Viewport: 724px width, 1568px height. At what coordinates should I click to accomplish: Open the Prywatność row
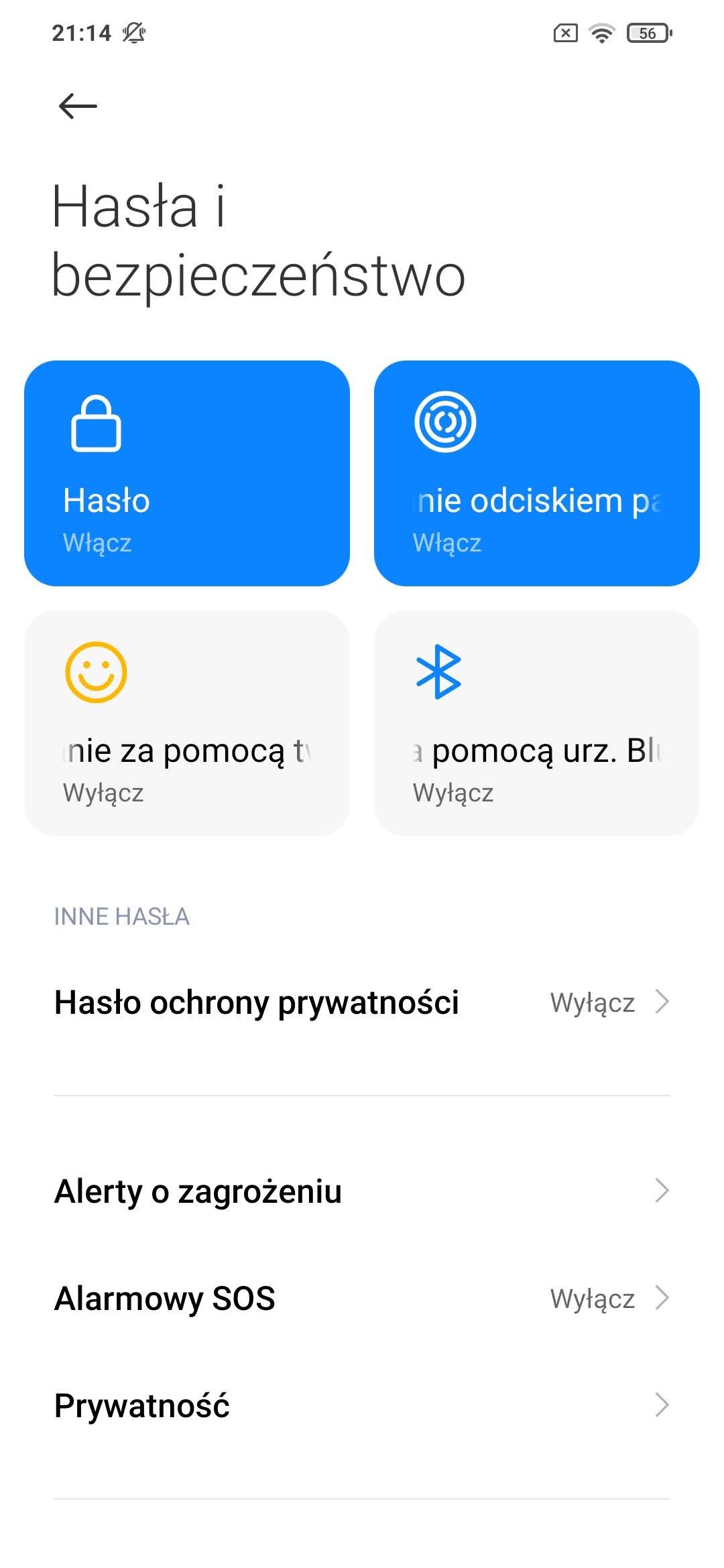coord(362,1405)
